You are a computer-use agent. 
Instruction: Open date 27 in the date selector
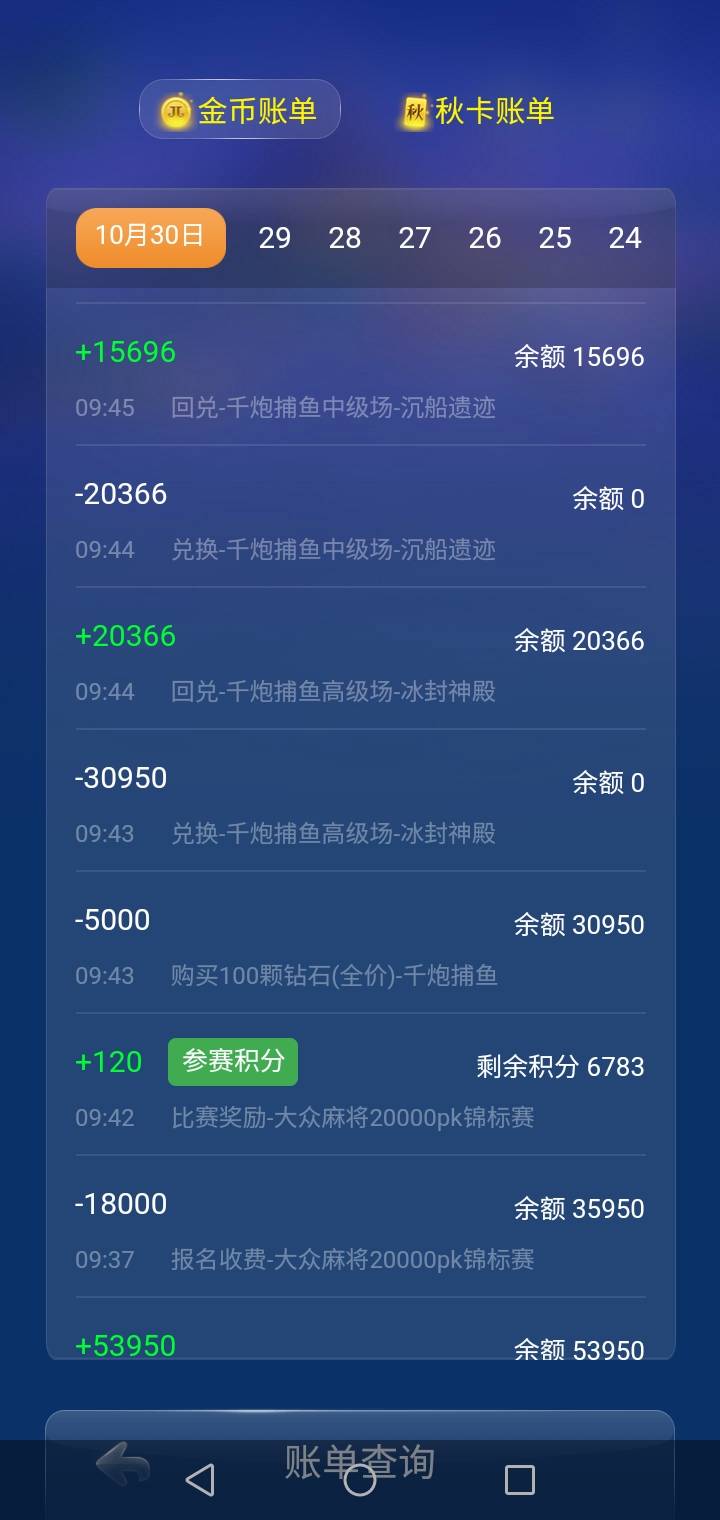click(x=415, y=238)
